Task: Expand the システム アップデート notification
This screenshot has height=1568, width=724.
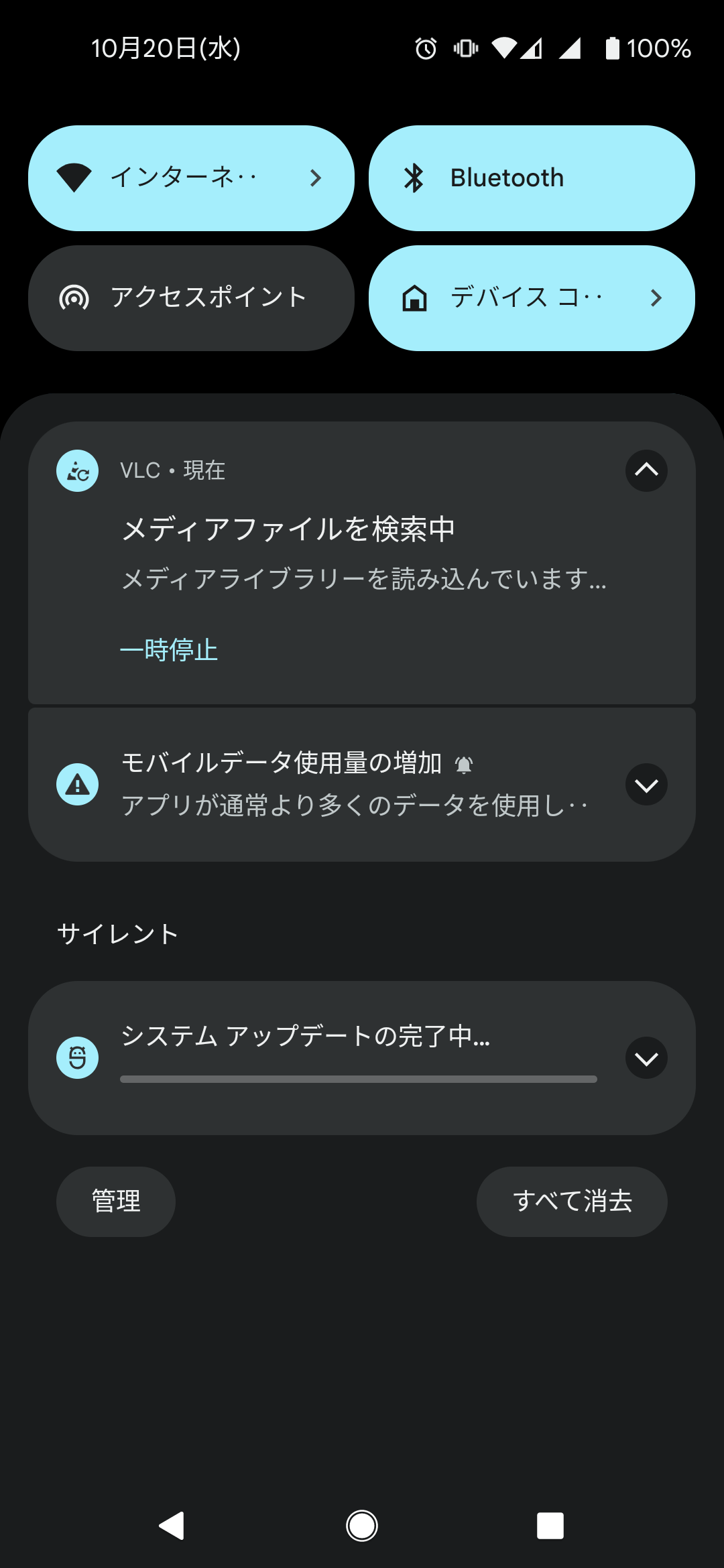Action: 646,1058
